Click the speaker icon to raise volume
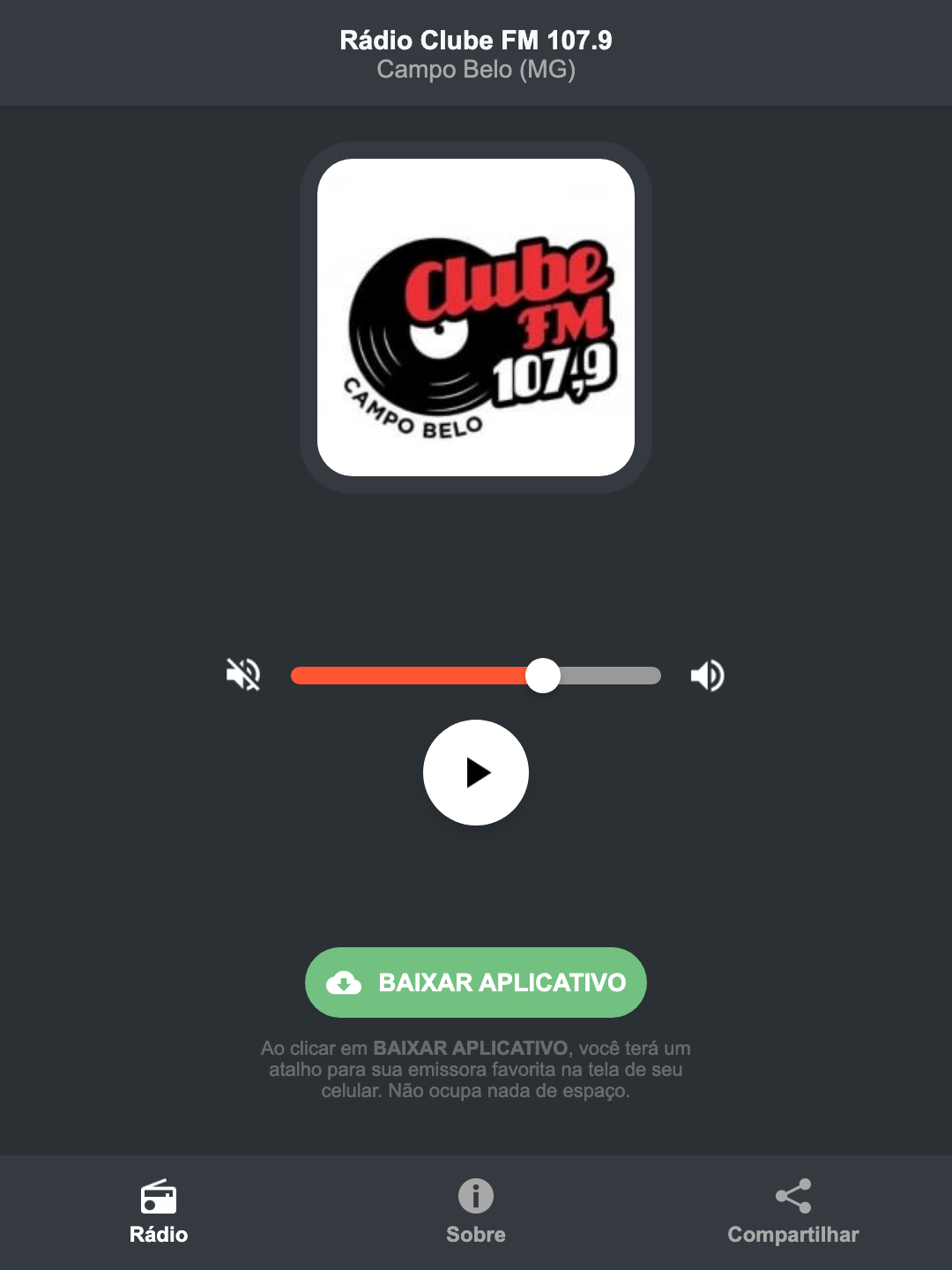 tap(706, 675)
